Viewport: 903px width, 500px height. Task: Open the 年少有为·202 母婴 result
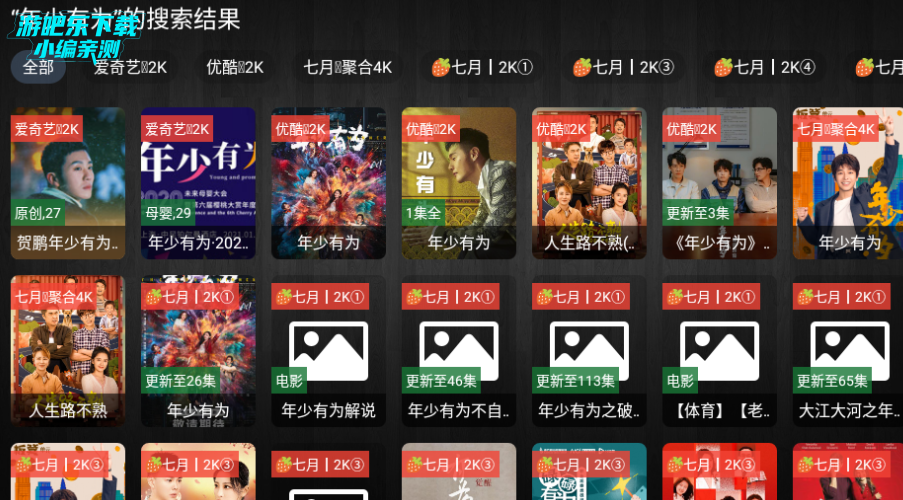pyautogui.click(x=198, y=183)
